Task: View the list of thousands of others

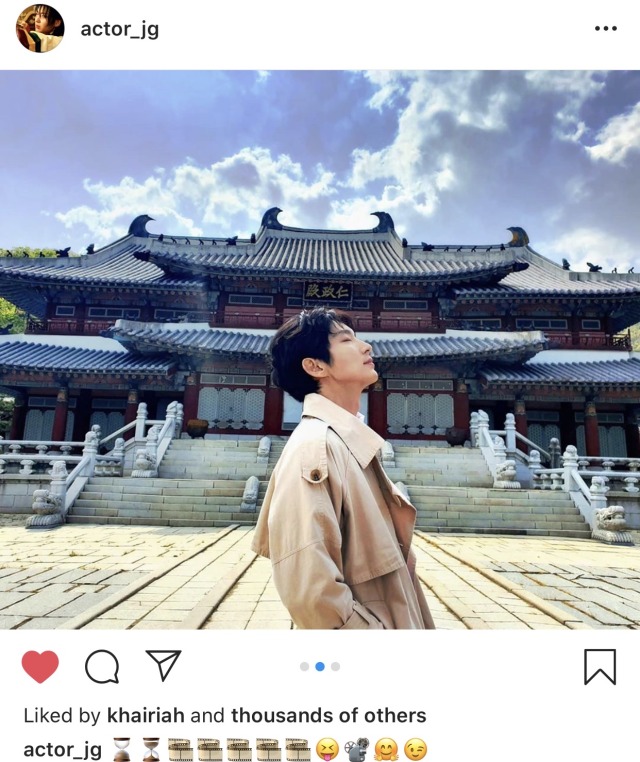Action: click(x=328, y=716)
